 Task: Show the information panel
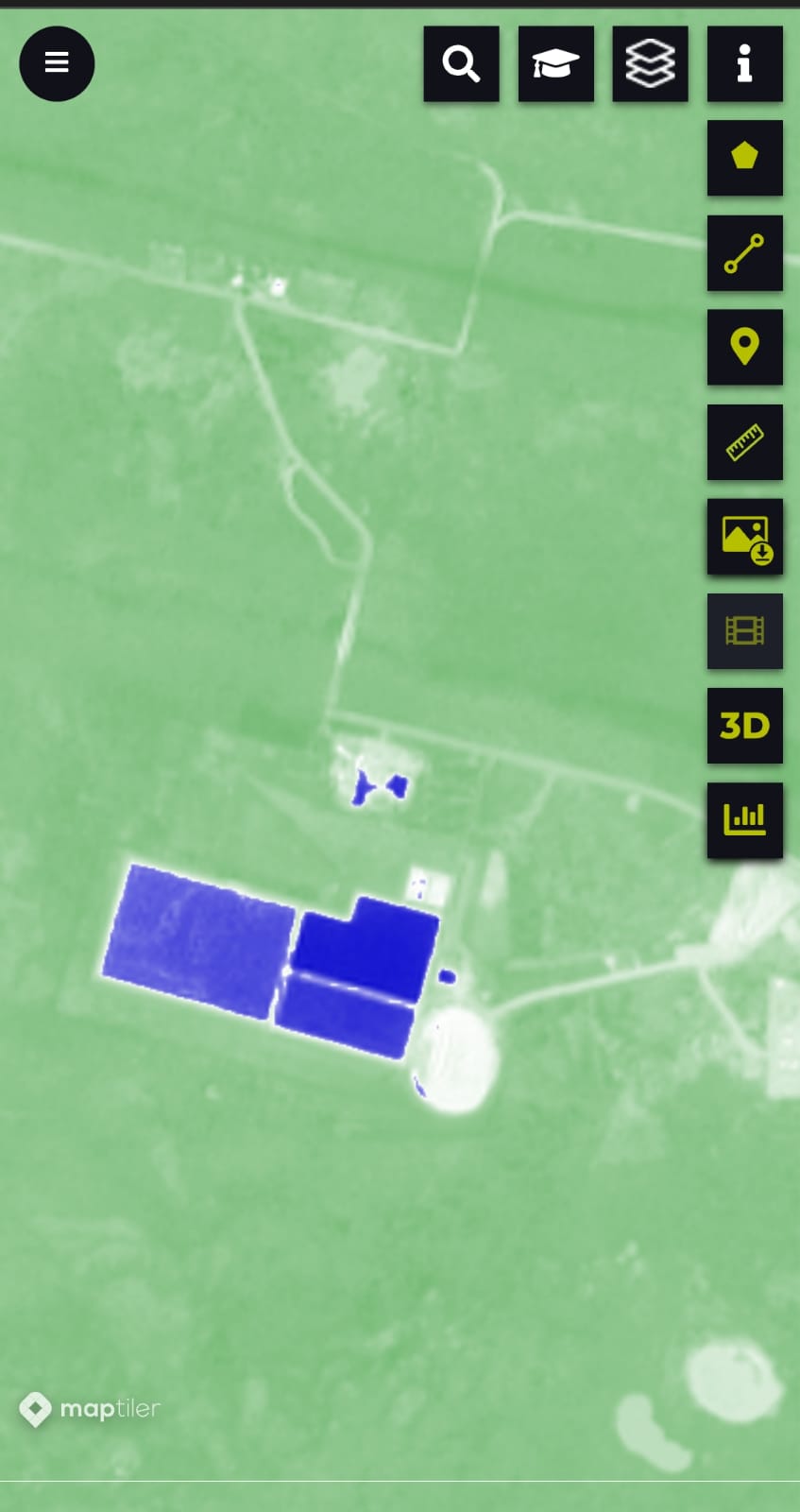[744, 63]
